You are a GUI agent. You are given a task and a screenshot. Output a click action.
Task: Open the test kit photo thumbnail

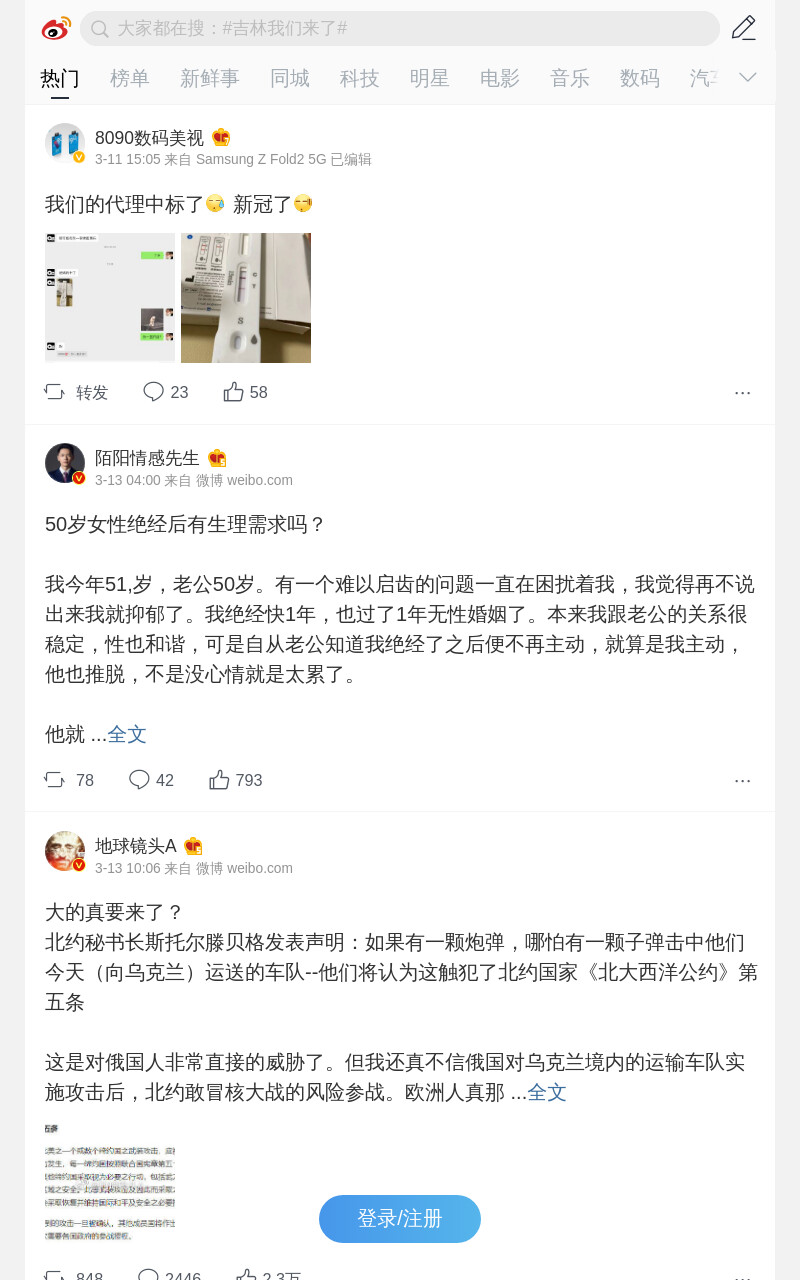(246, 298)
